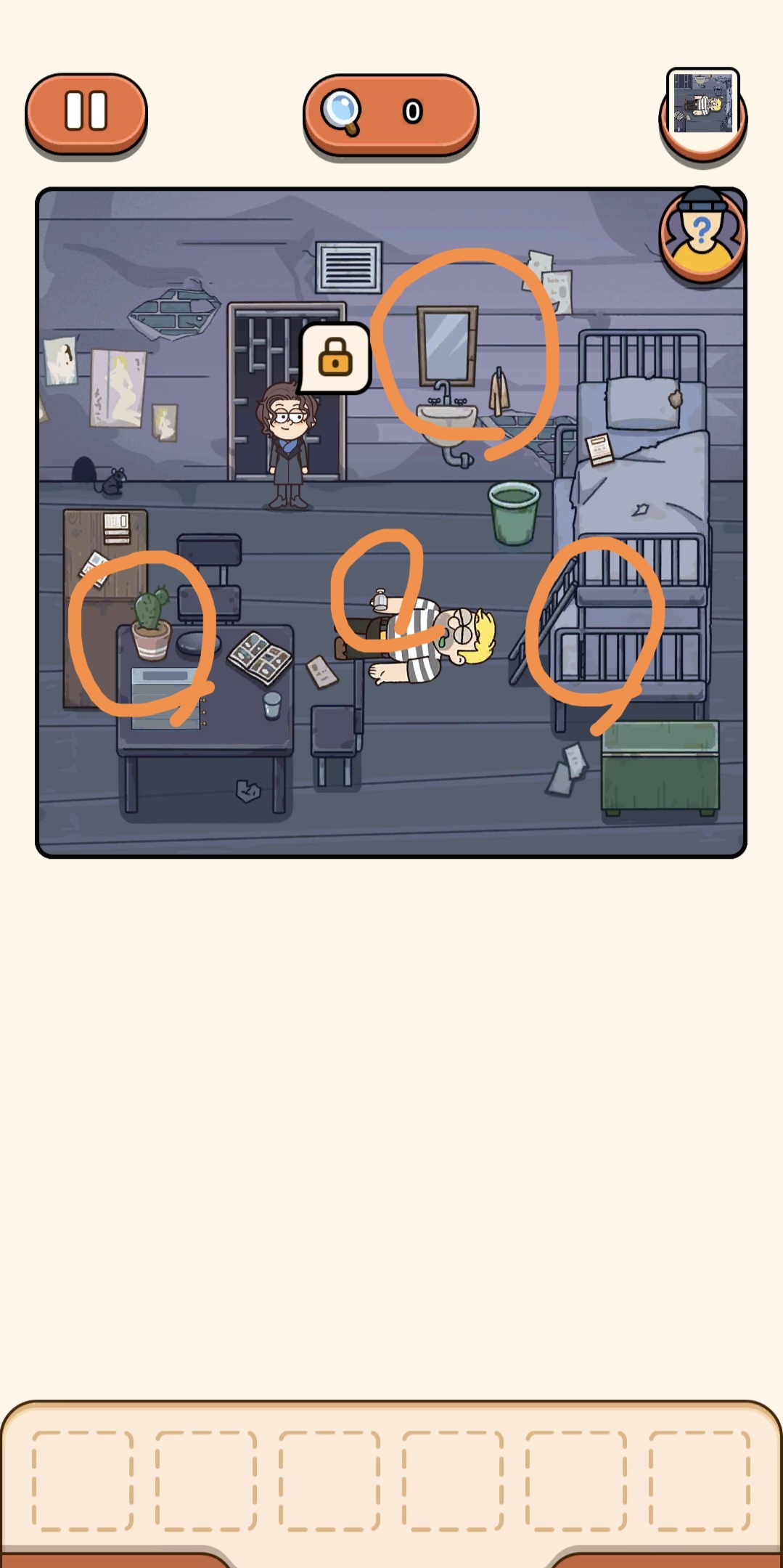783x1568 pixels.
Task: Use the magnifying glass hint button
Action: click(x=390, y=113)
